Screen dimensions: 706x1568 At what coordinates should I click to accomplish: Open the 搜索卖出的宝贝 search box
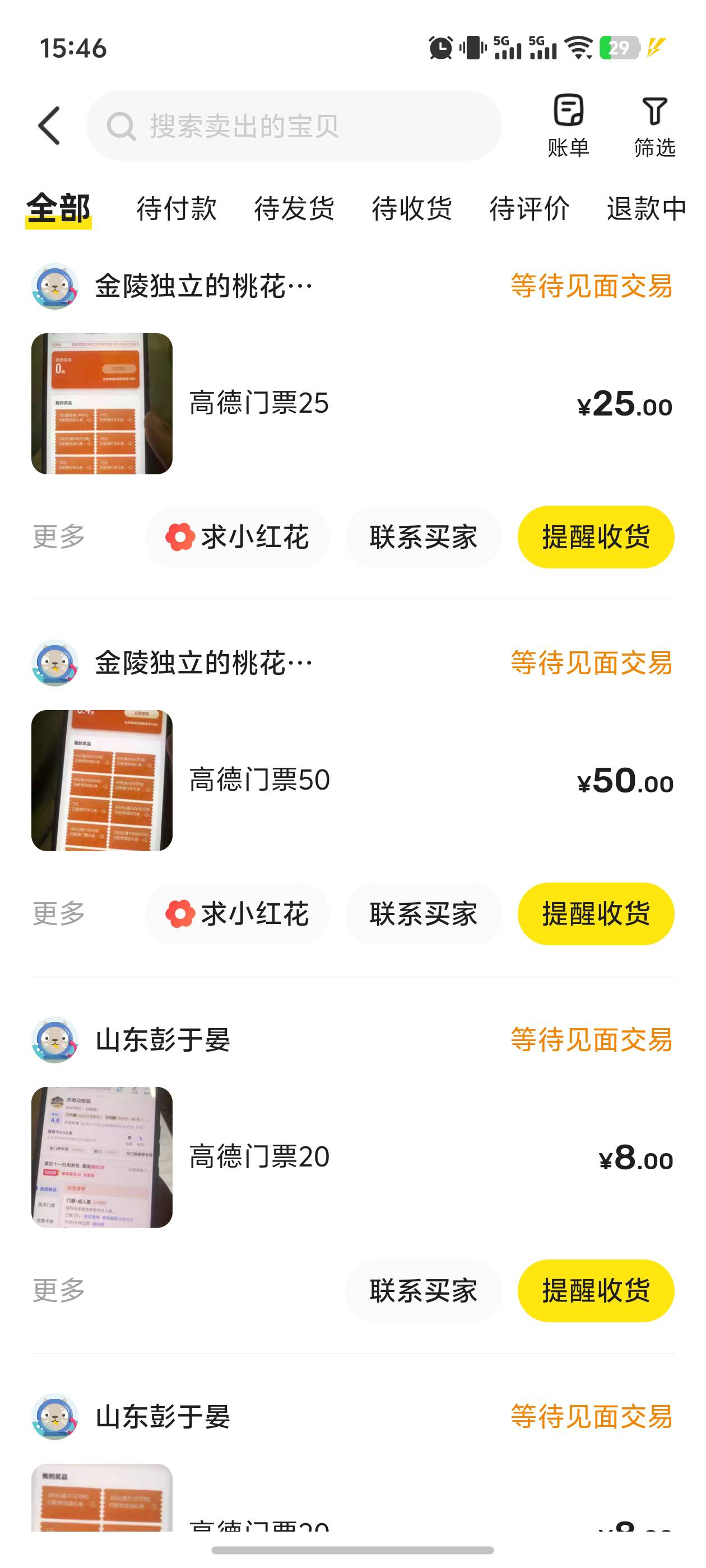(294, 125)
